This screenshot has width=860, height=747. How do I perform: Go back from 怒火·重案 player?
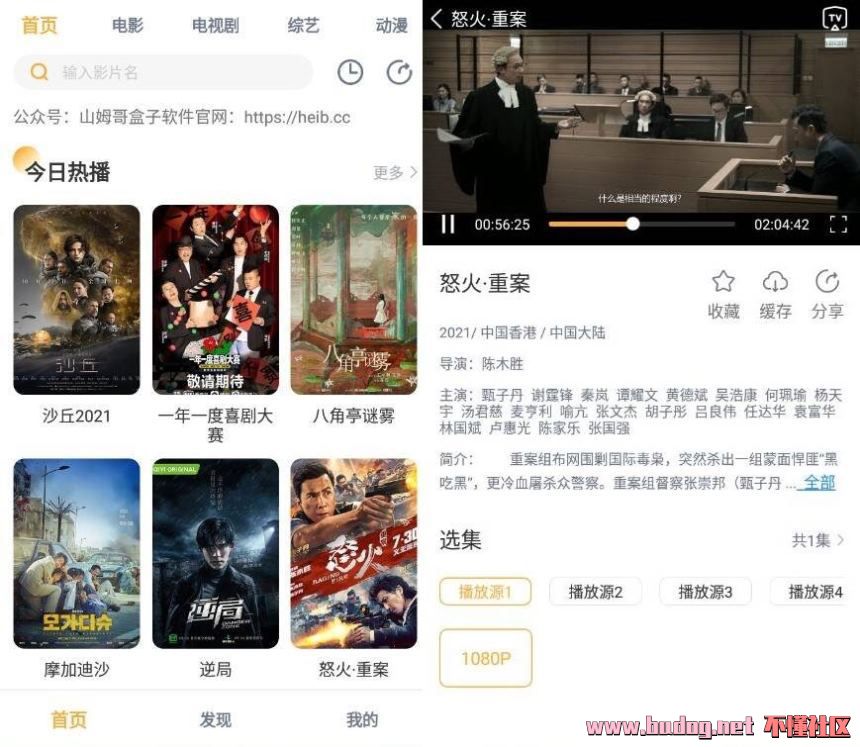click(437, 18)
